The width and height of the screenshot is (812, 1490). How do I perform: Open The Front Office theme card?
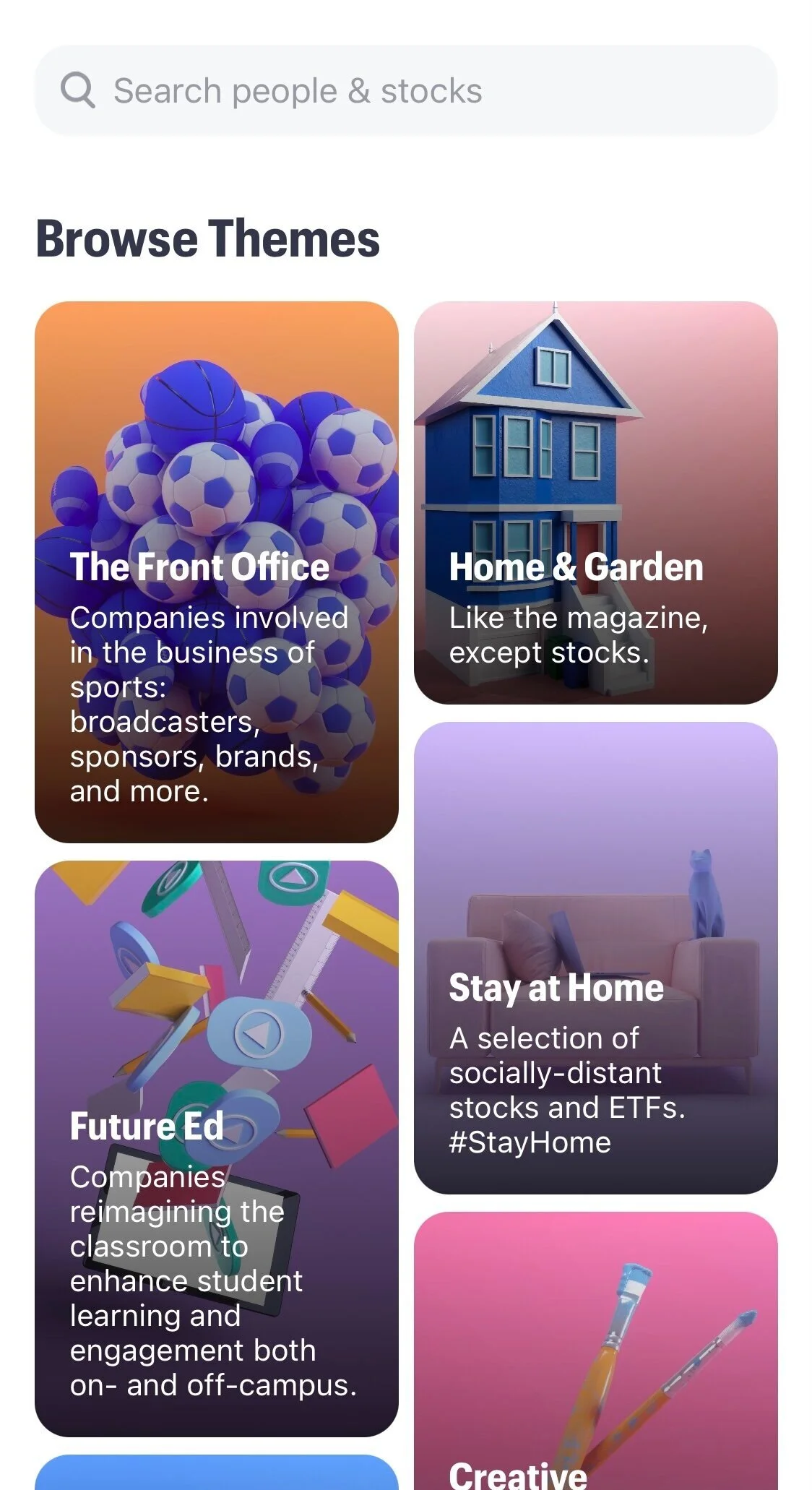pyautogui.click(x=216, y=571)
